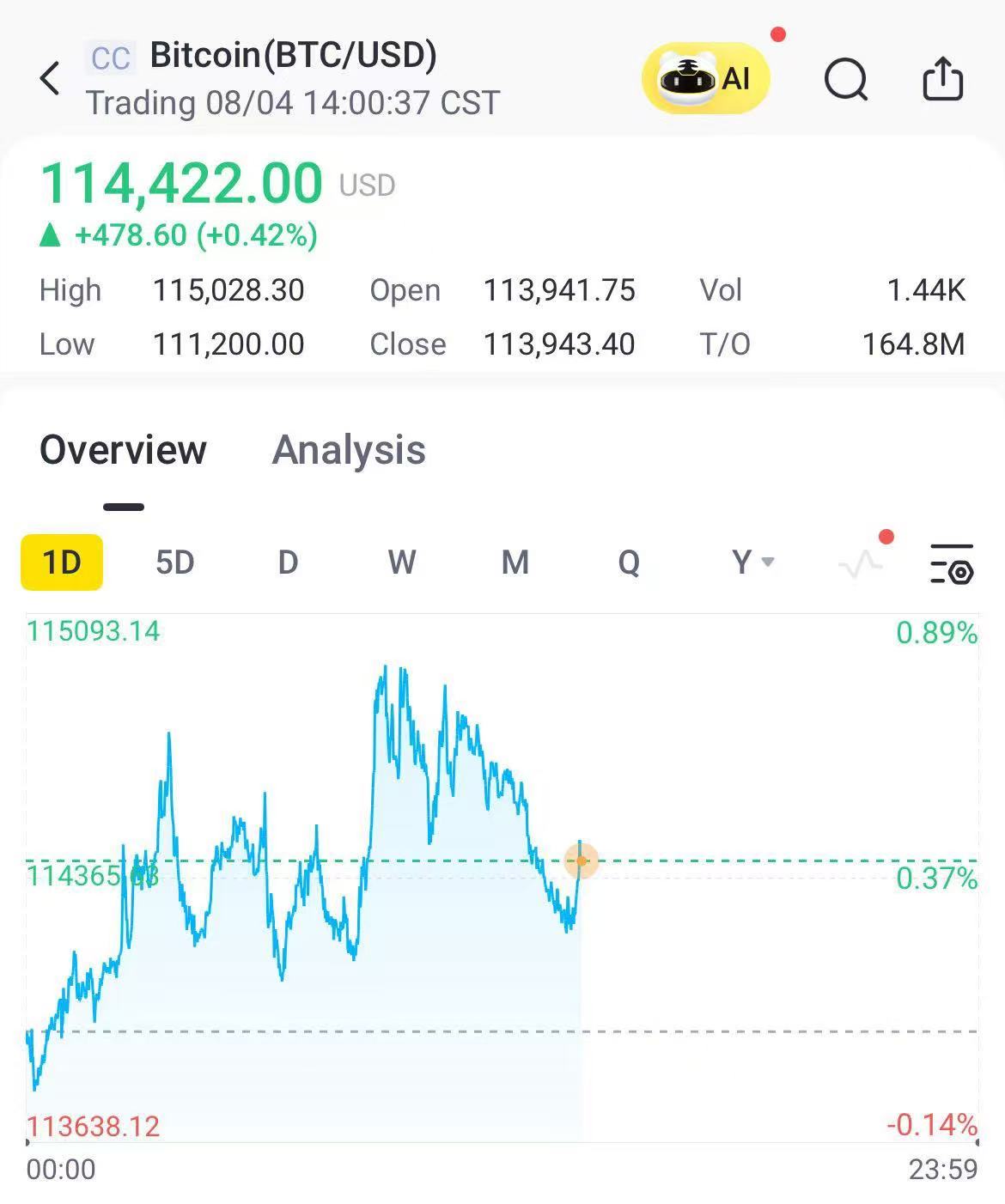Screen dimensions: 1005x1204
Task: Show the weekly W chart
Action: 401,562
